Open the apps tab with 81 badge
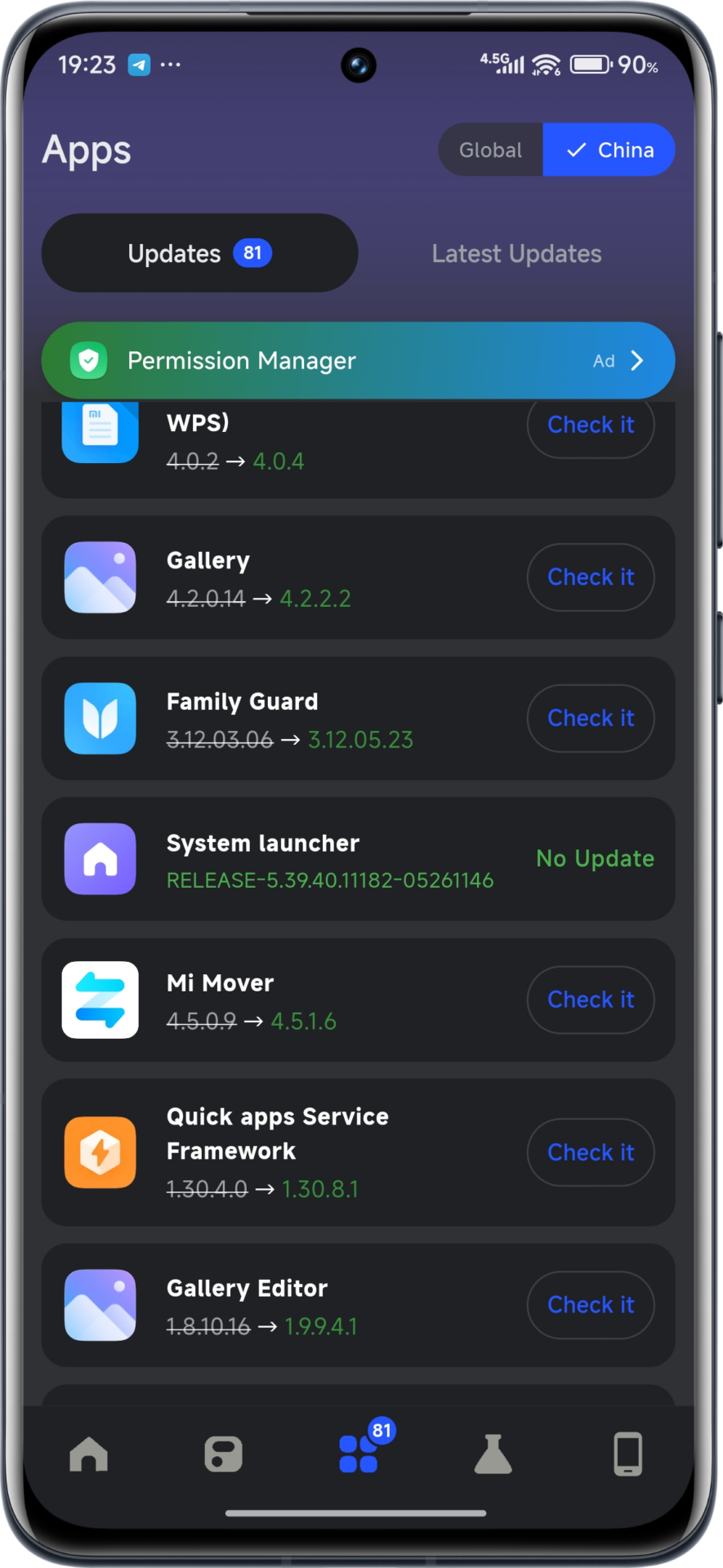The image size is (723, 1568). point(359,1453)
